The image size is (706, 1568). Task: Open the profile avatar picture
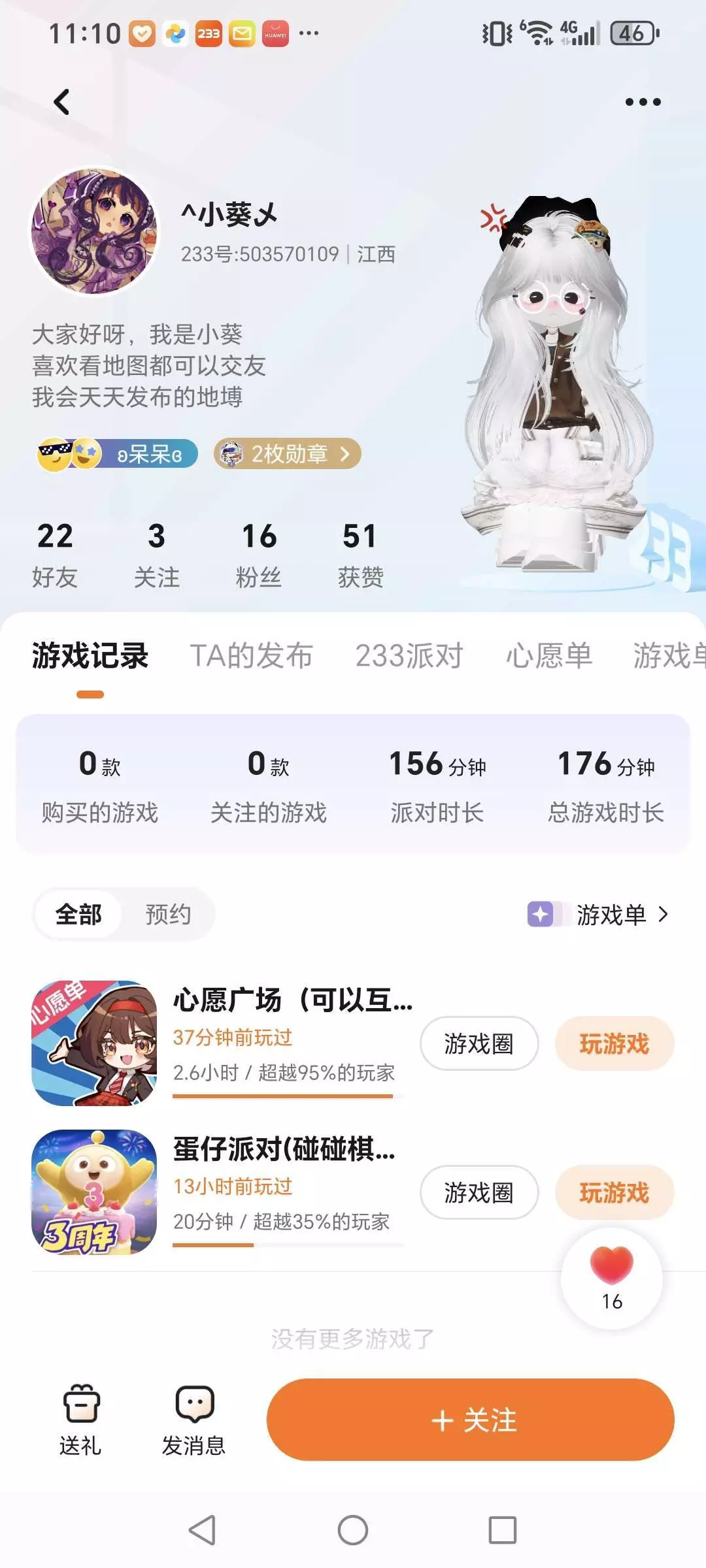point(95,231)
